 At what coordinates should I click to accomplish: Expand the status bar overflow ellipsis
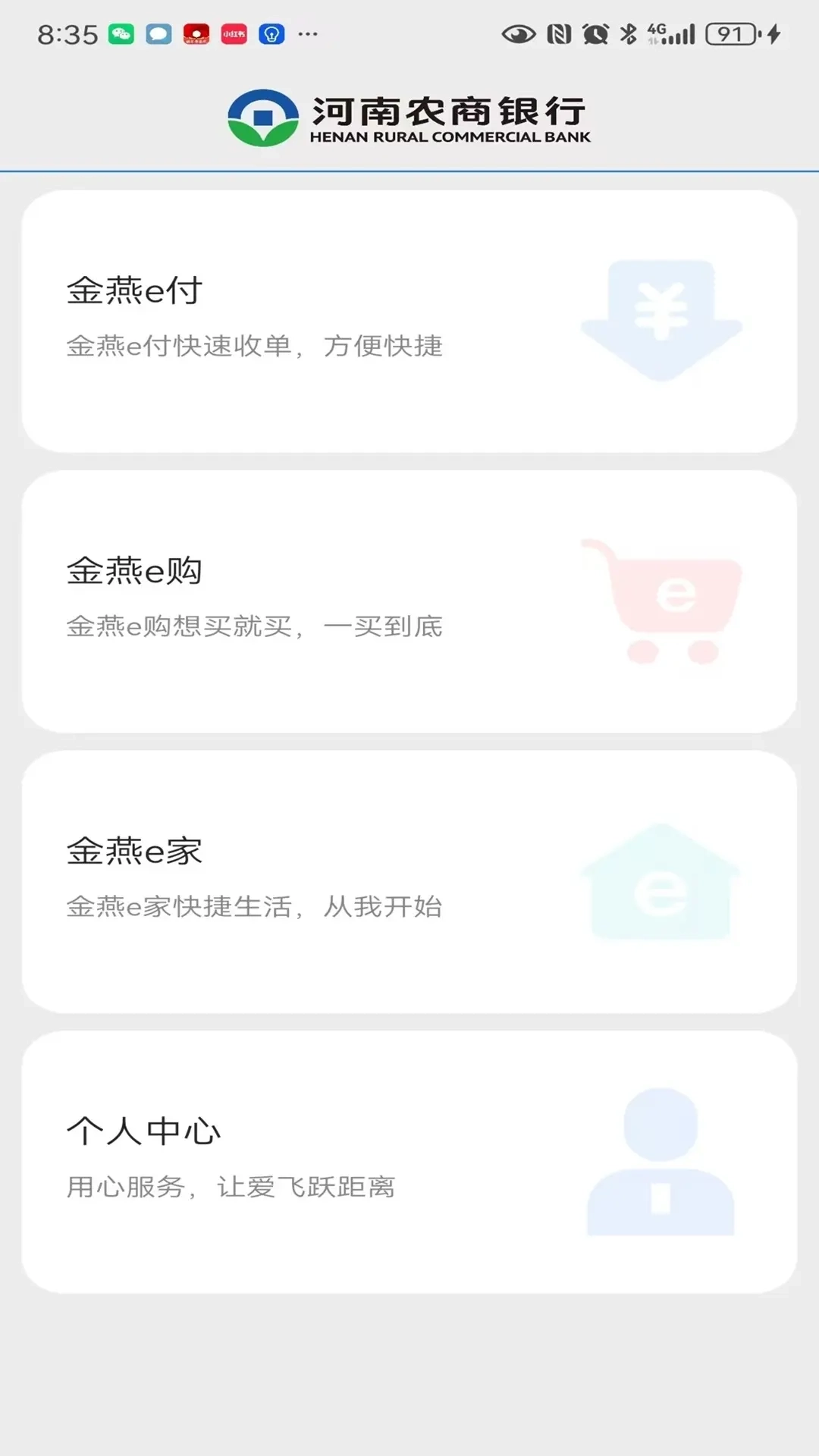[x=307, y=34]
